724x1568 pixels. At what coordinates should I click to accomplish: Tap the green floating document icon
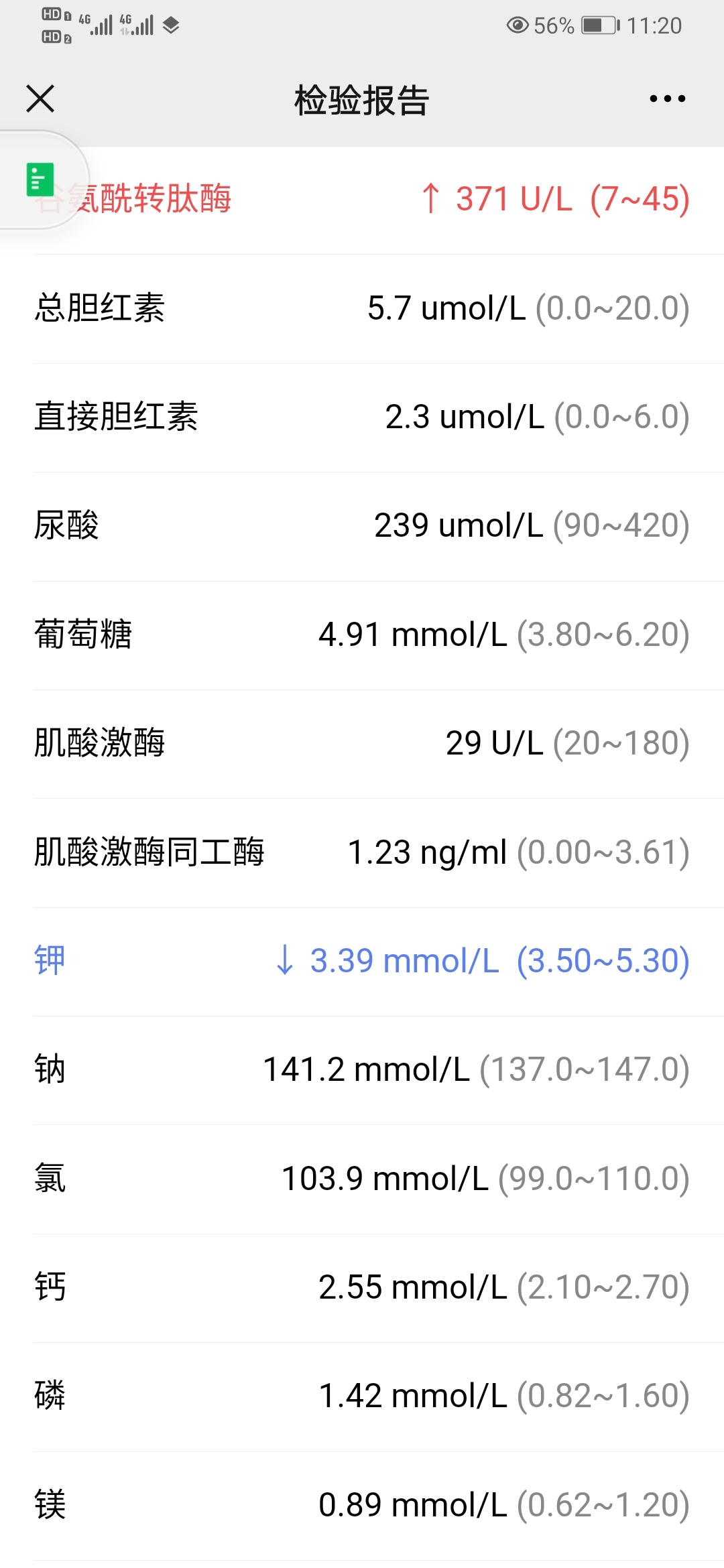pos(40,180)
